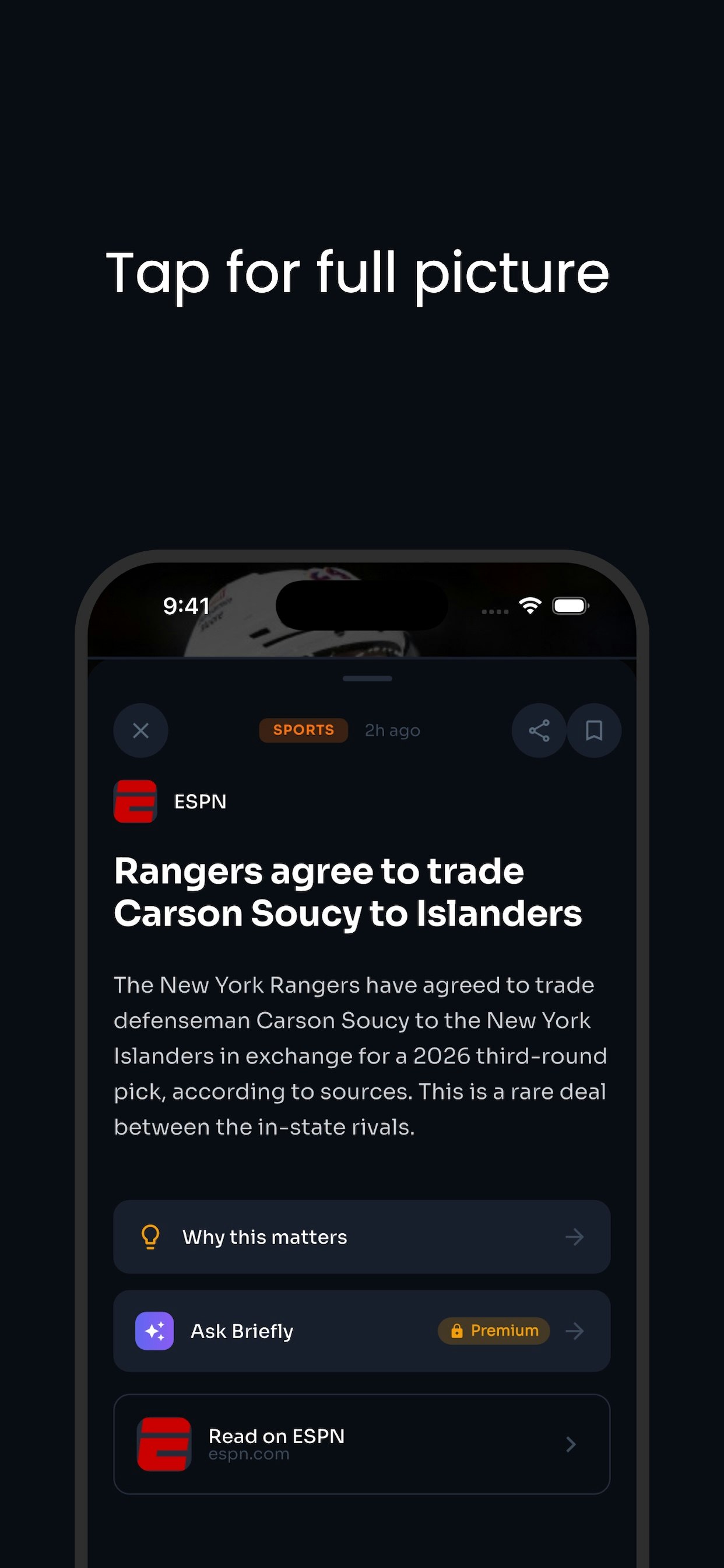Expand Why this matters with its arrow
This screenshot has height=1568, width=724.
click(575, 1237)
